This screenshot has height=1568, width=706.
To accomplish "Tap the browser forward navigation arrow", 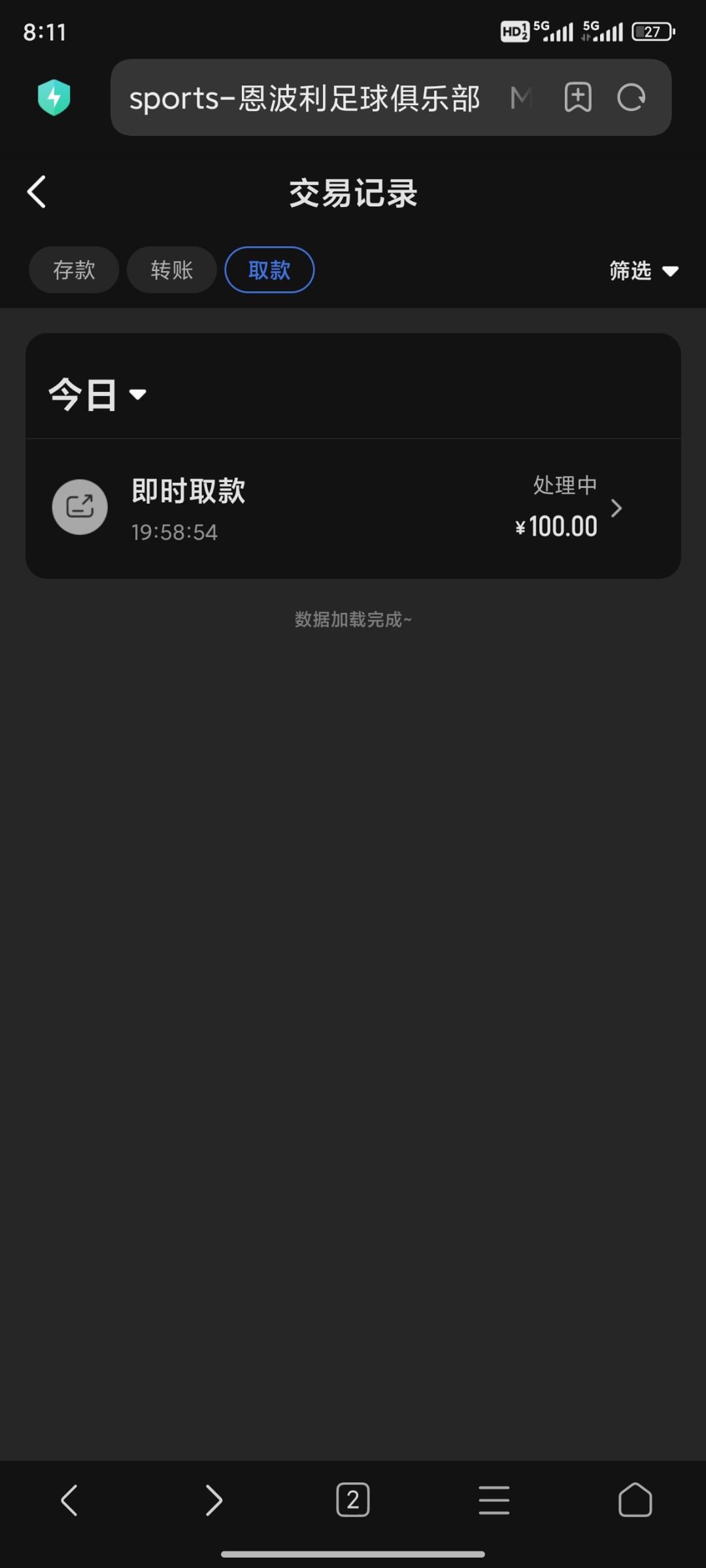I will tap(212, 1501).
